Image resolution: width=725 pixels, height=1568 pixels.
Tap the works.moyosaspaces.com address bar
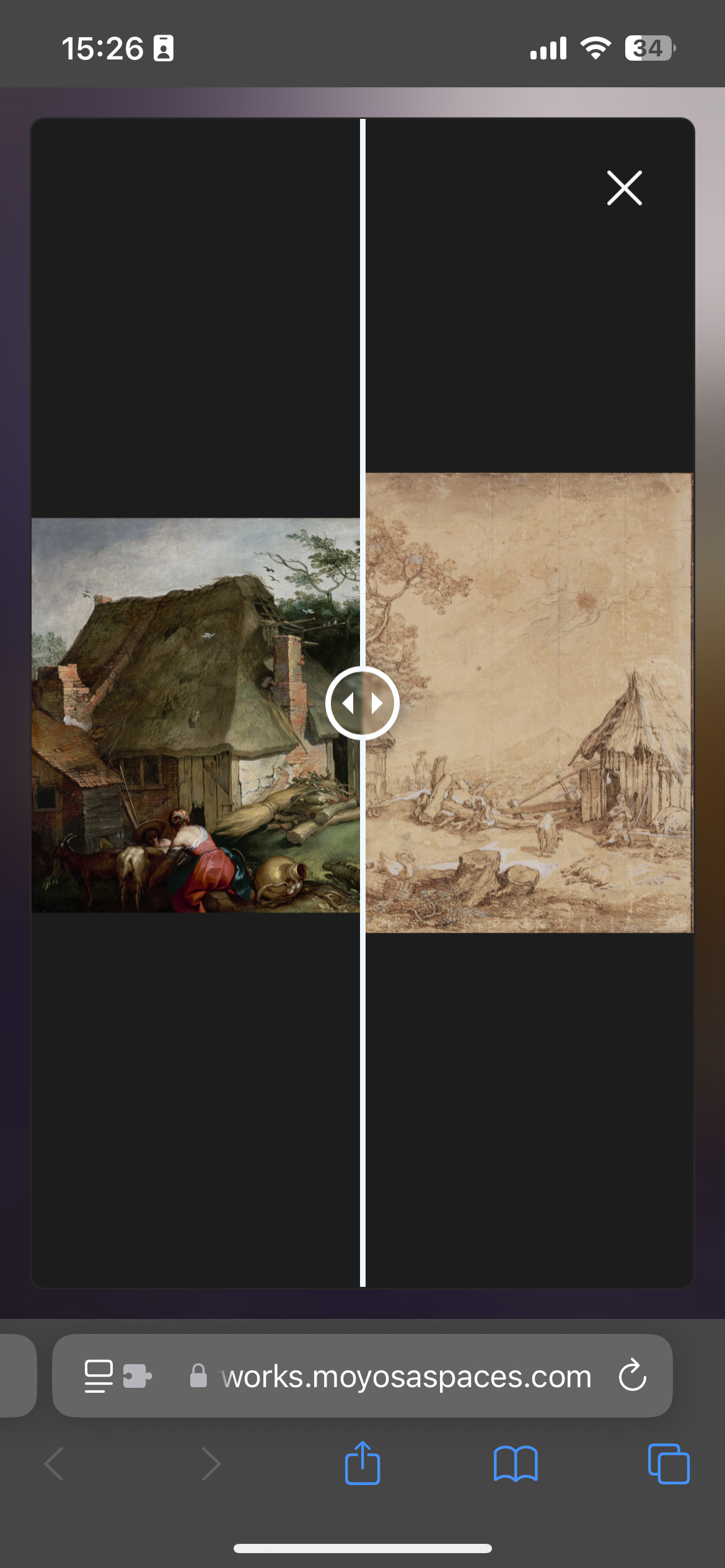point(406,1376)
